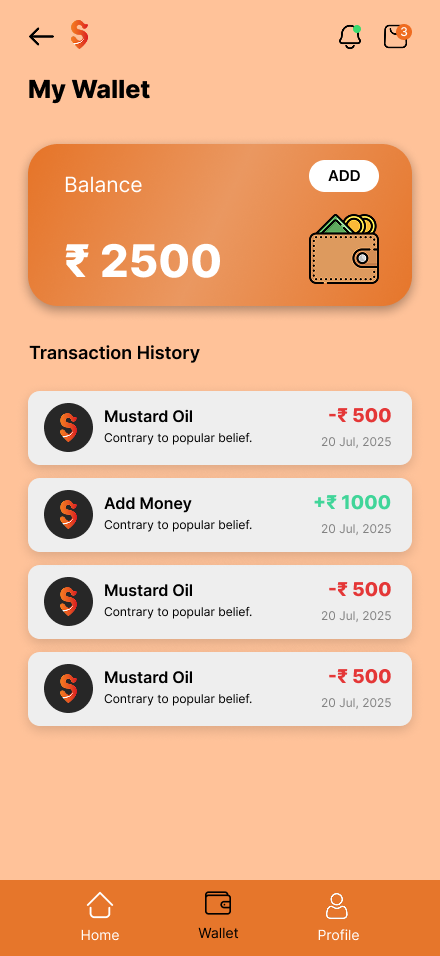Open the cart with 3 items
This screenshot has width=440, height=956.
397,36
